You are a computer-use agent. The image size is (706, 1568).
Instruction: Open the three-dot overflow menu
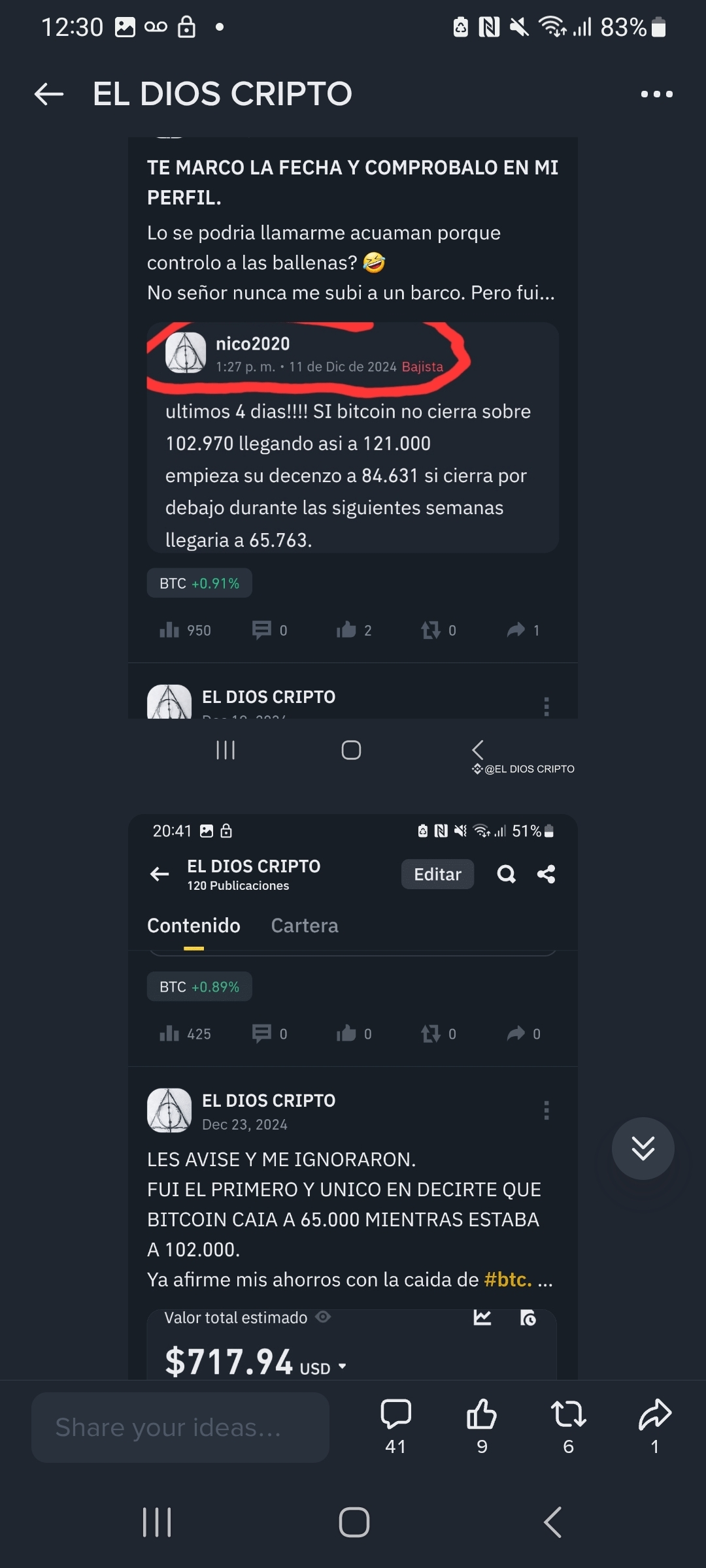(656, 94)
